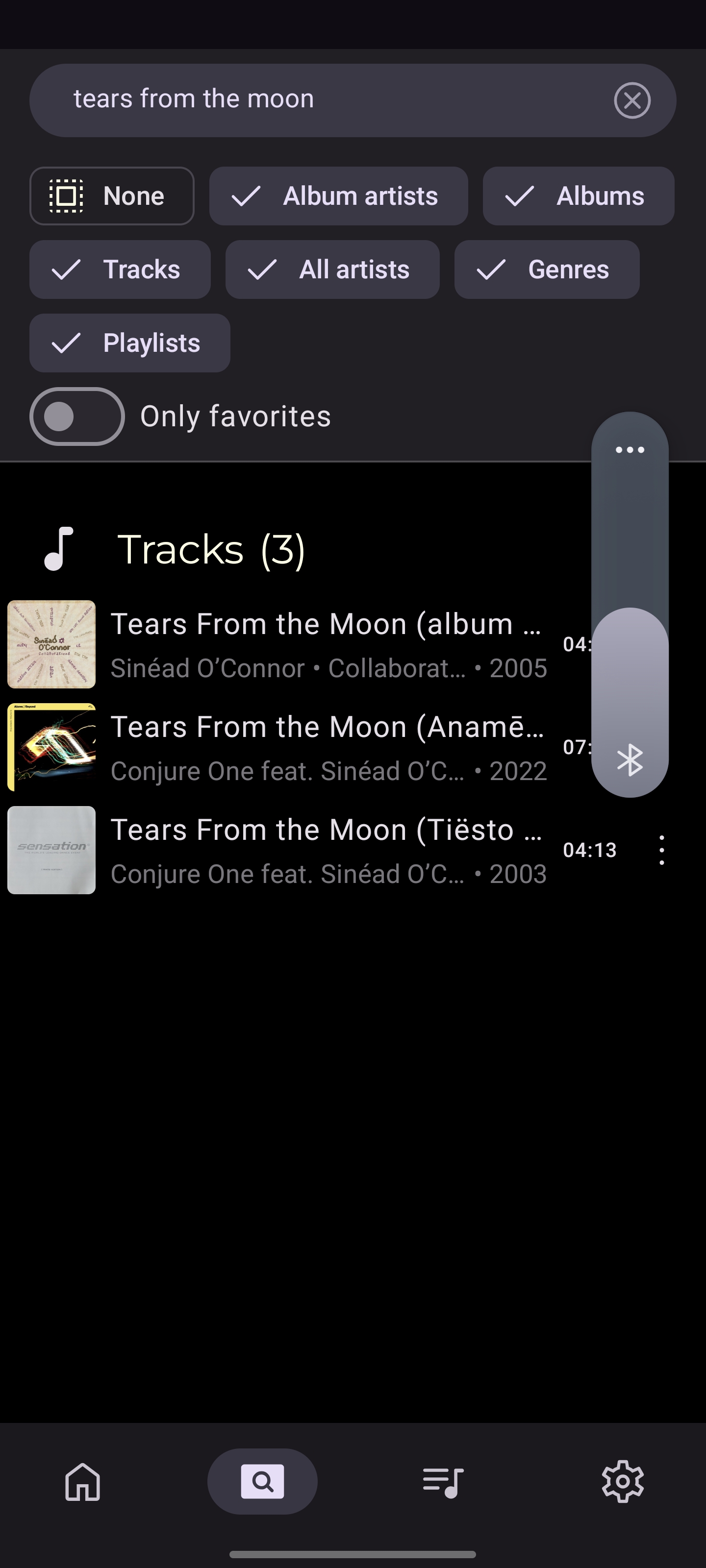Select the None filter chip
Image resolution: width=706 pixels, height=1568 pixels.
(111, 196)
